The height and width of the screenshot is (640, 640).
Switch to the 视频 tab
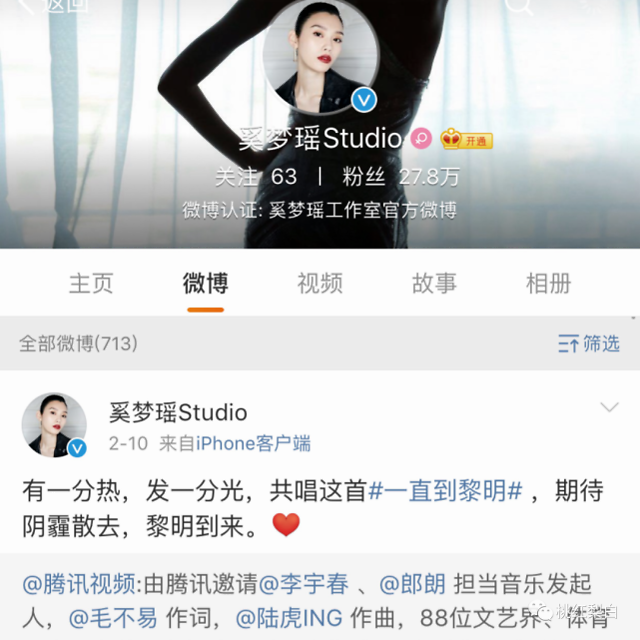(320, 283)
